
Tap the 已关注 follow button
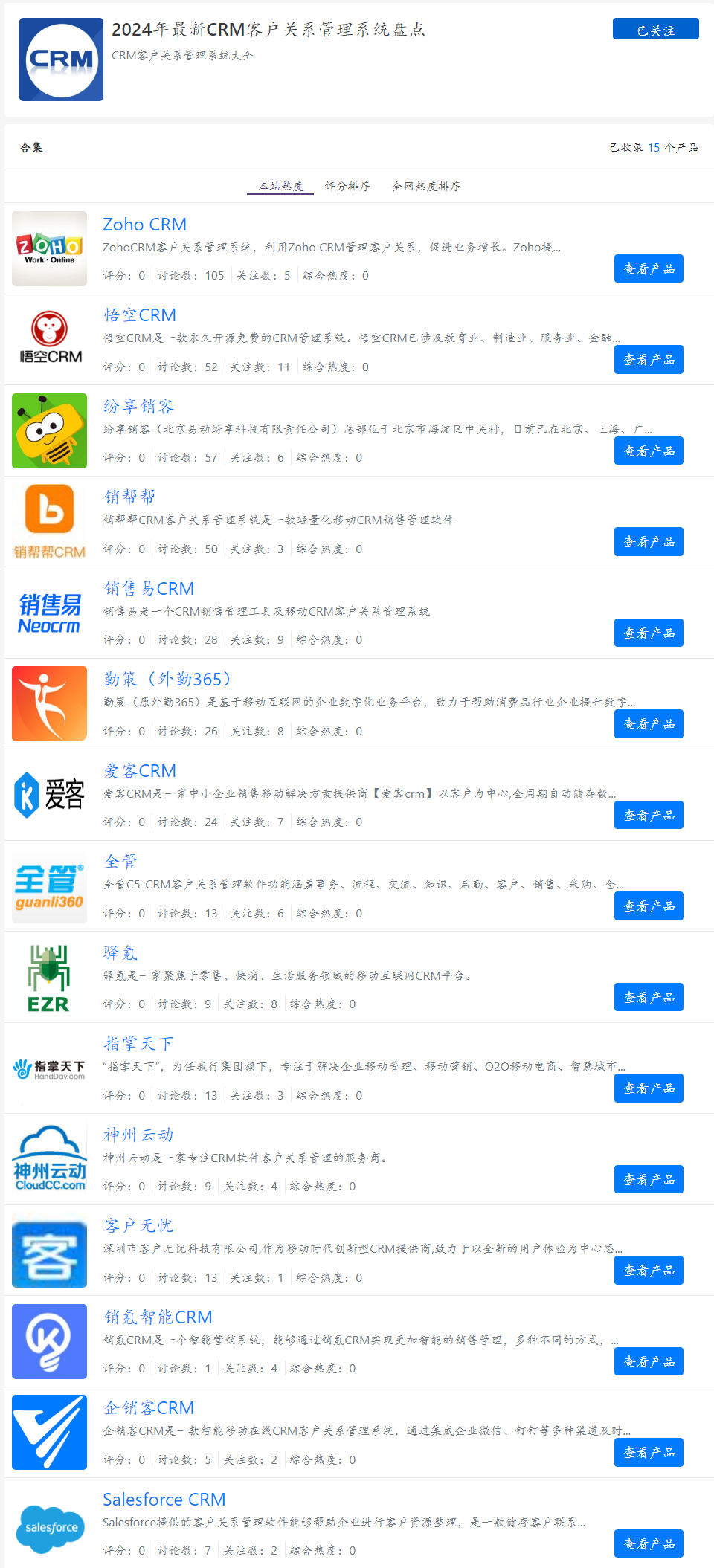pos(655,29)
